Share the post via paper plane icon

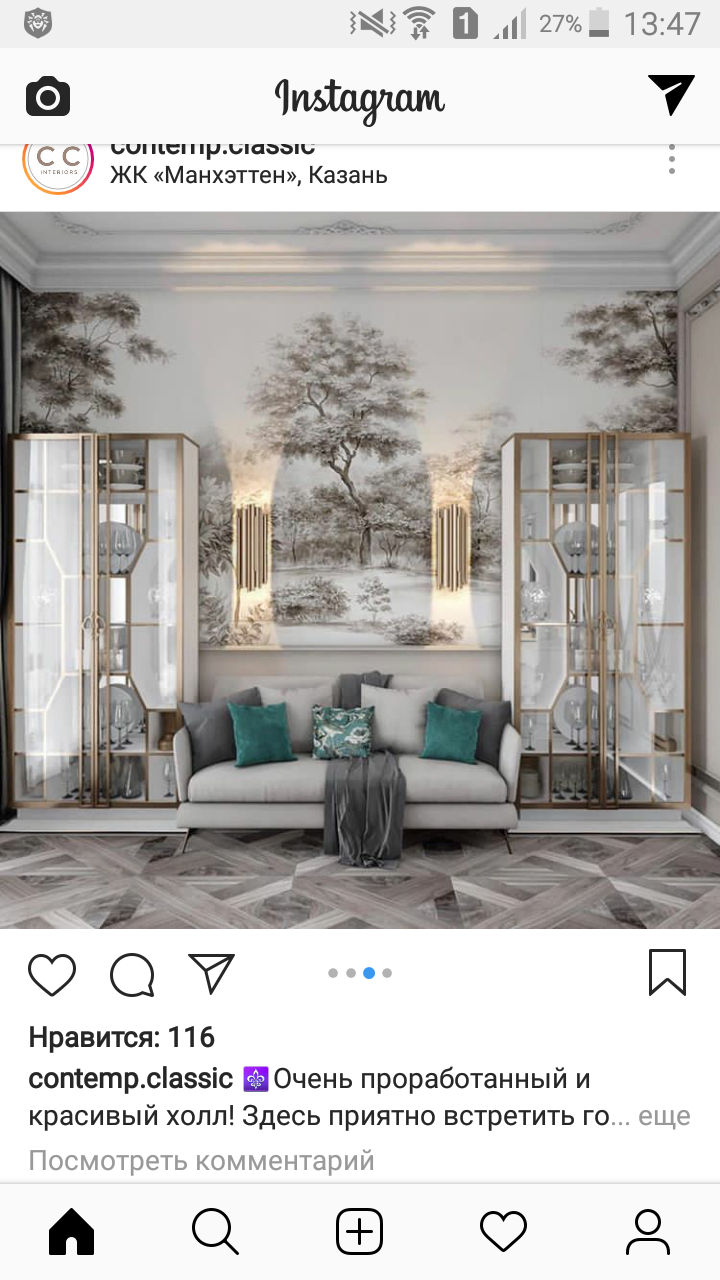[x=212, y=973]
